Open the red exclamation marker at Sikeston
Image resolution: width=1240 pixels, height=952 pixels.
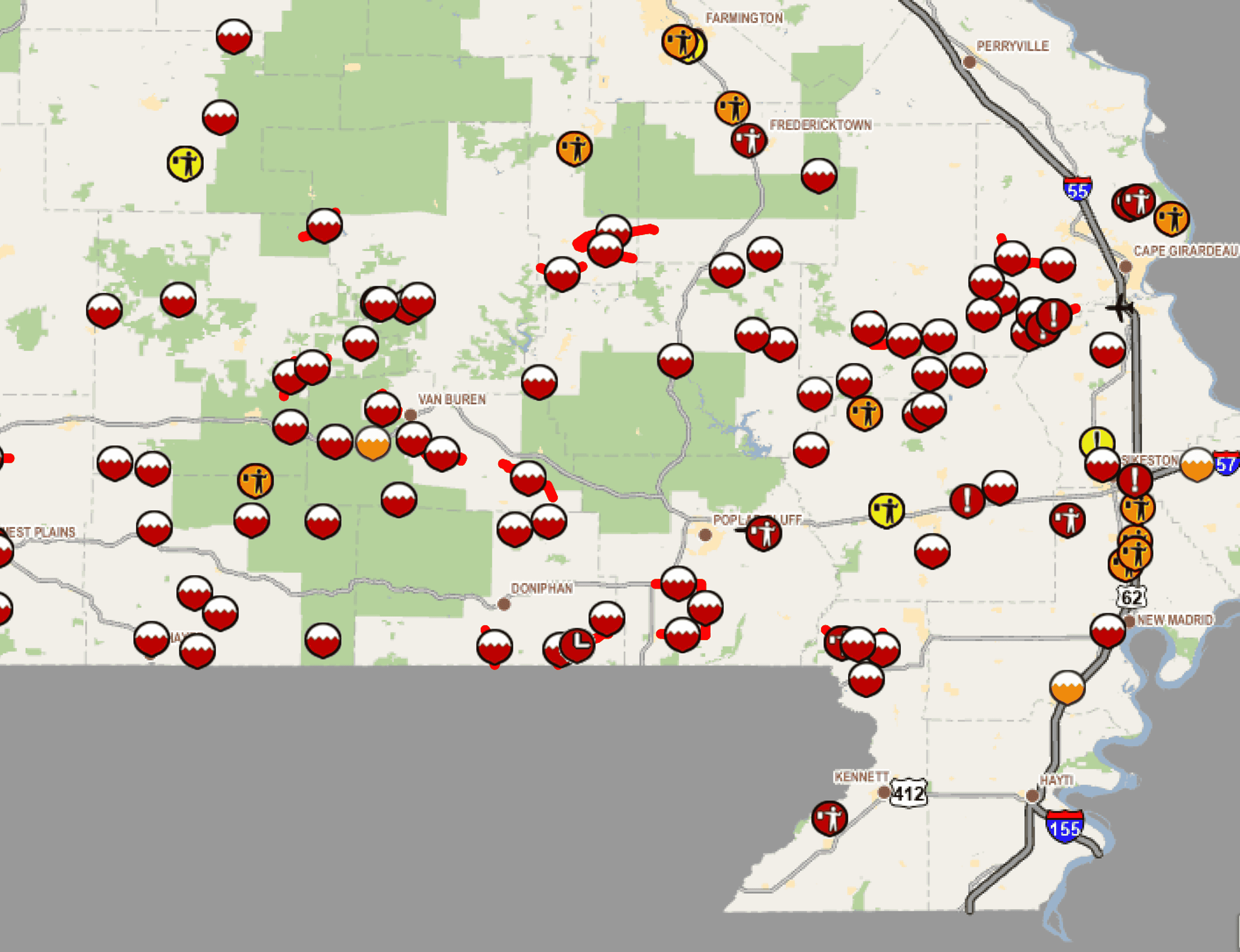click(x=1135, y=480)
